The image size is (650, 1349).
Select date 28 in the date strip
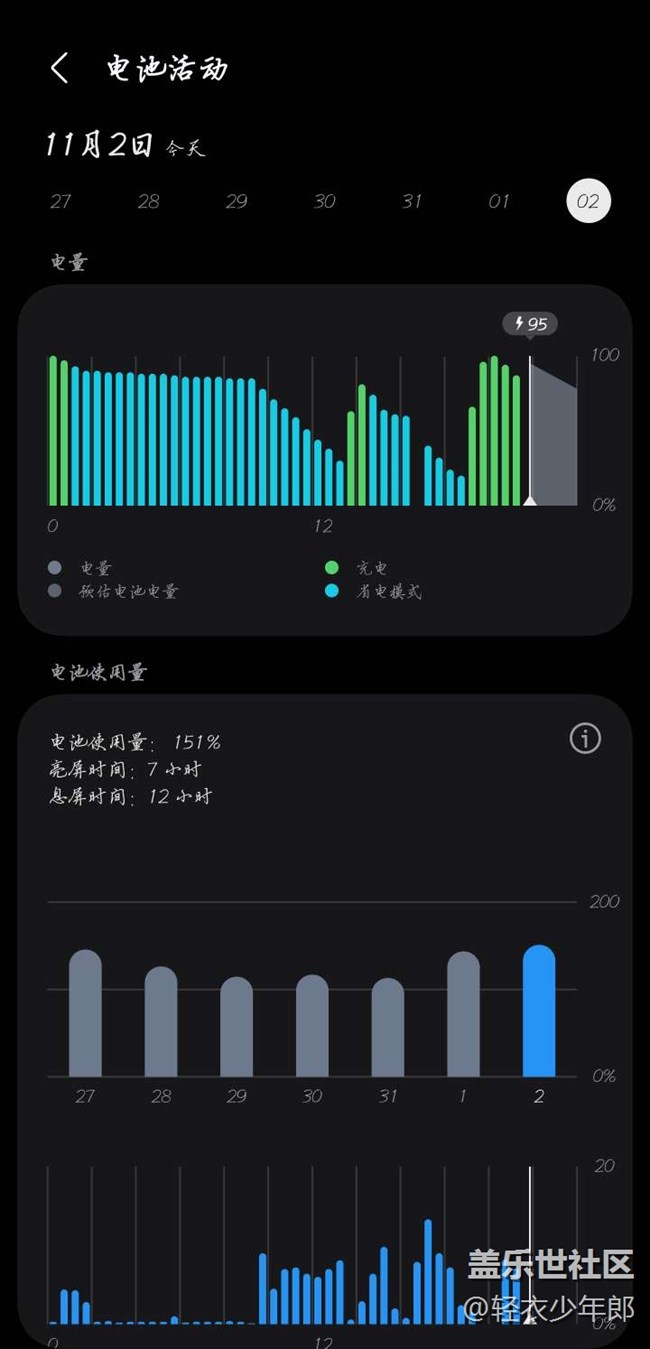(149, 202)
